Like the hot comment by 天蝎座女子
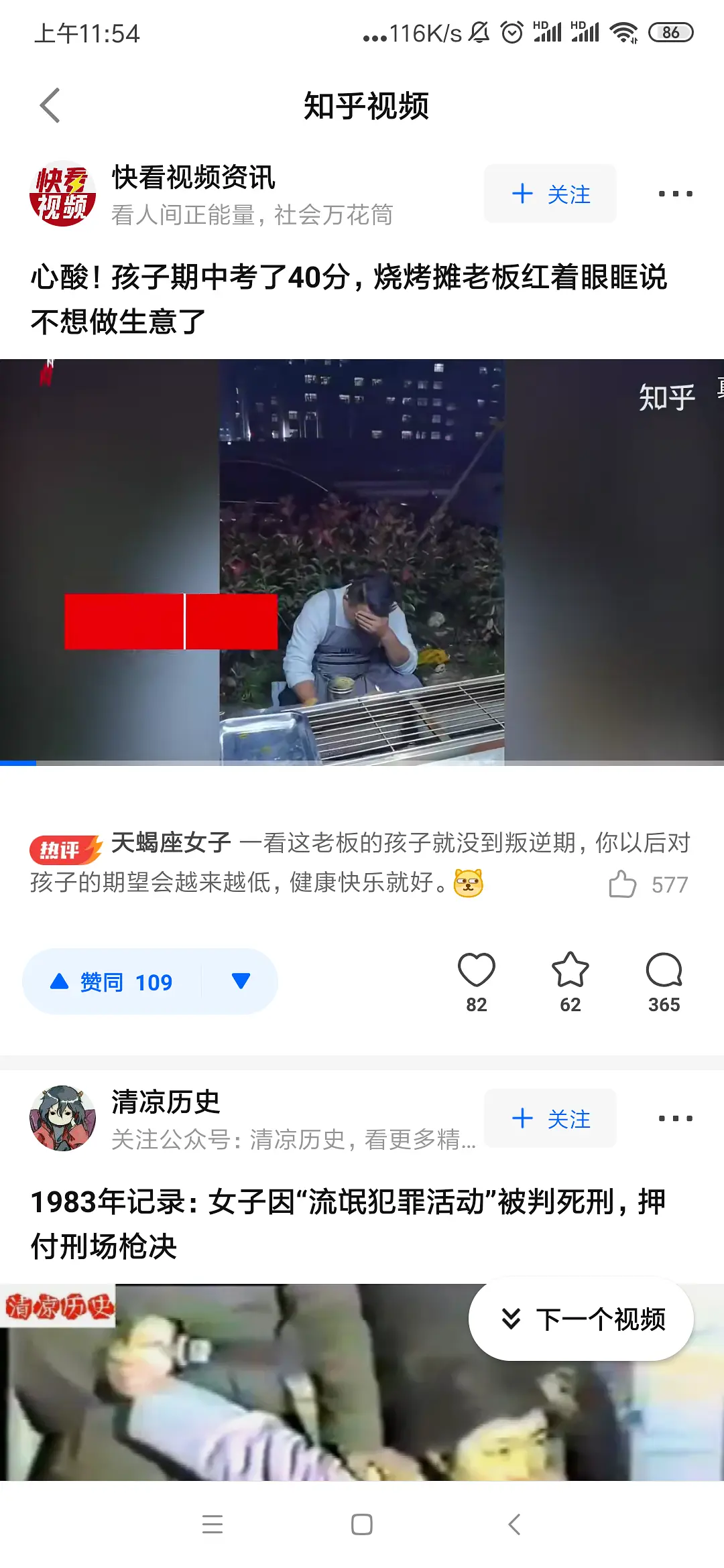This screenshot has height=1568, width=724. [x=623, y=885]
